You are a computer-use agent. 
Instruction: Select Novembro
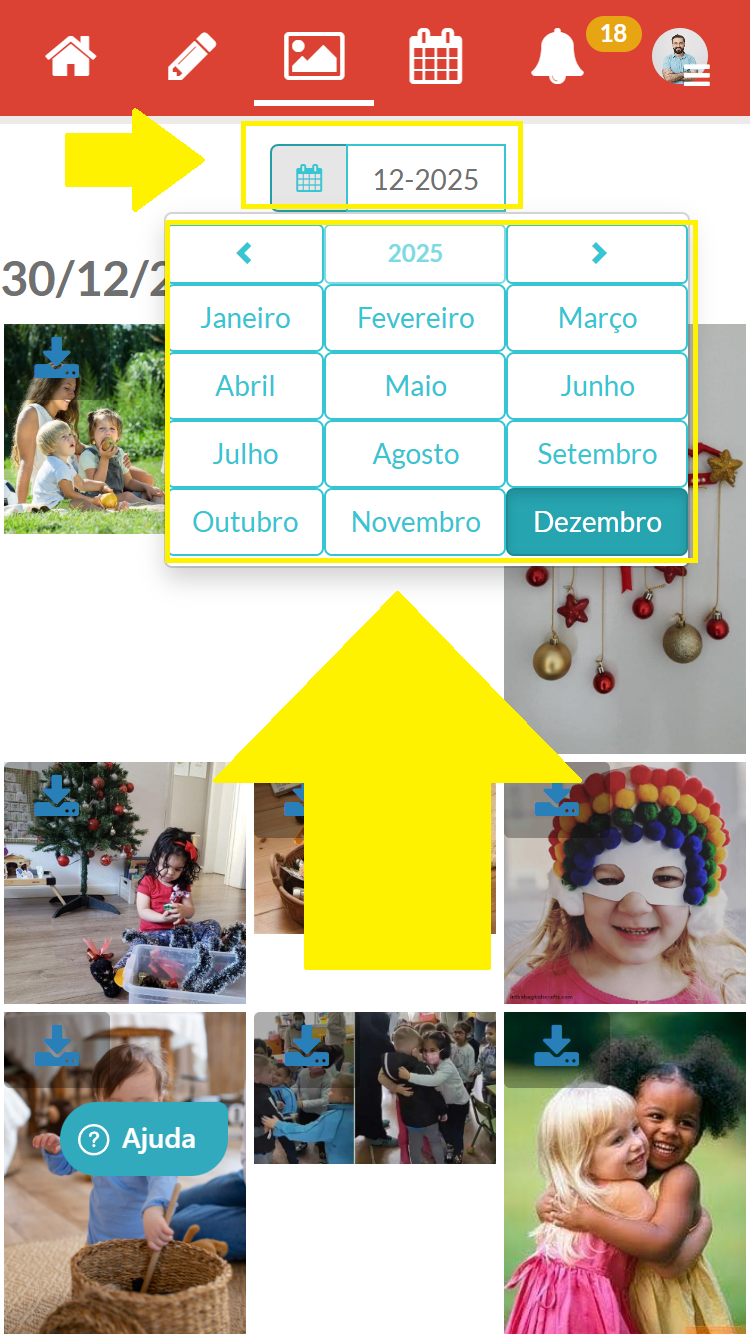tap(415, 522)
